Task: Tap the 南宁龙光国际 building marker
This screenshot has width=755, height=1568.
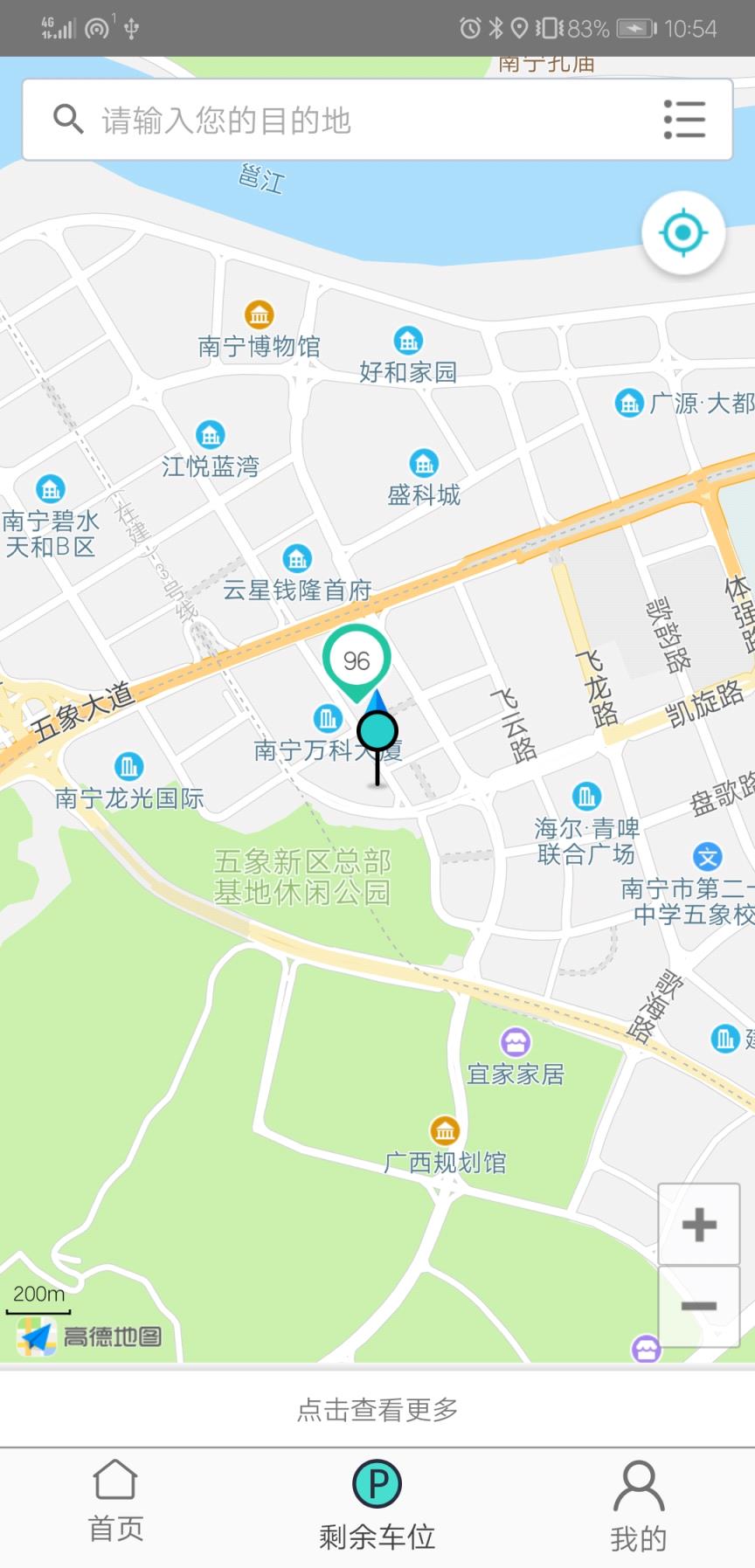Action: [129, 766]
